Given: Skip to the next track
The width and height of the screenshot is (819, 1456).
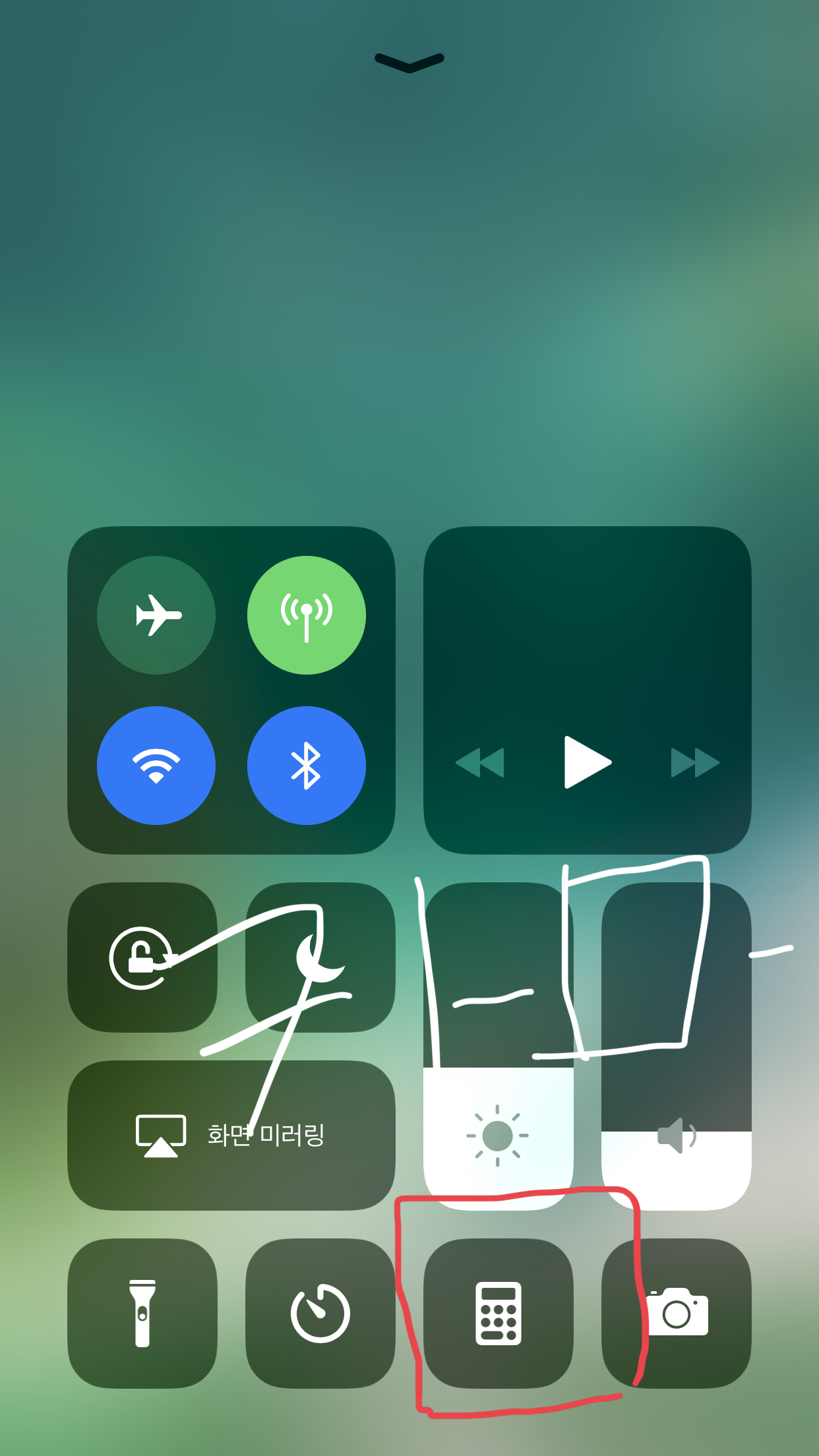Looking at the screenshot, I should click(694, 762).
